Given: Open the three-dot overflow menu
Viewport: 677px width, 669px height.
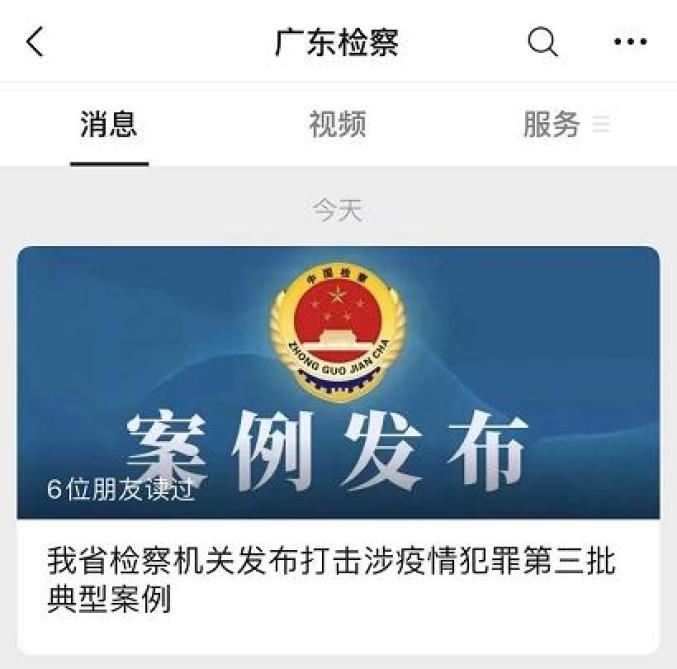Looking at the screenshot, I should 630,42.
